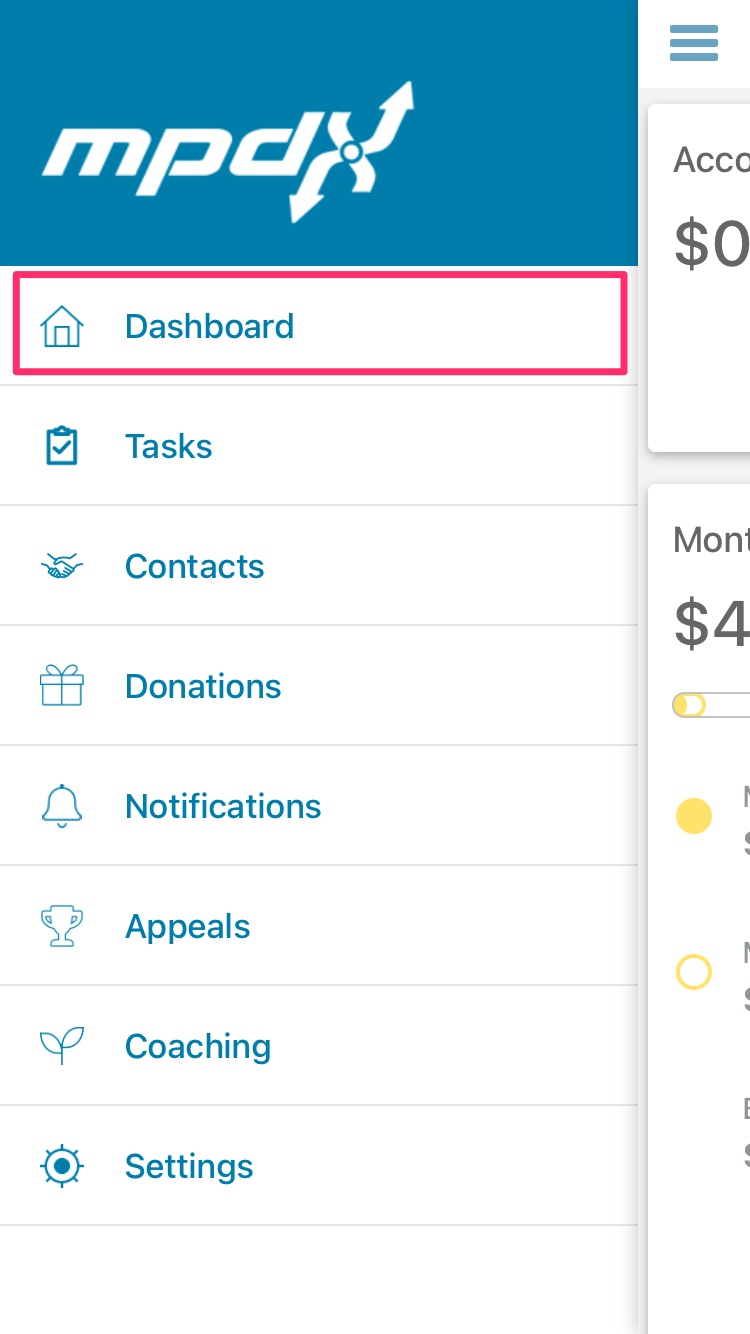The image size is (750, 1334).
Task: Open the Dashboard menu item
Action: point(210,326)
